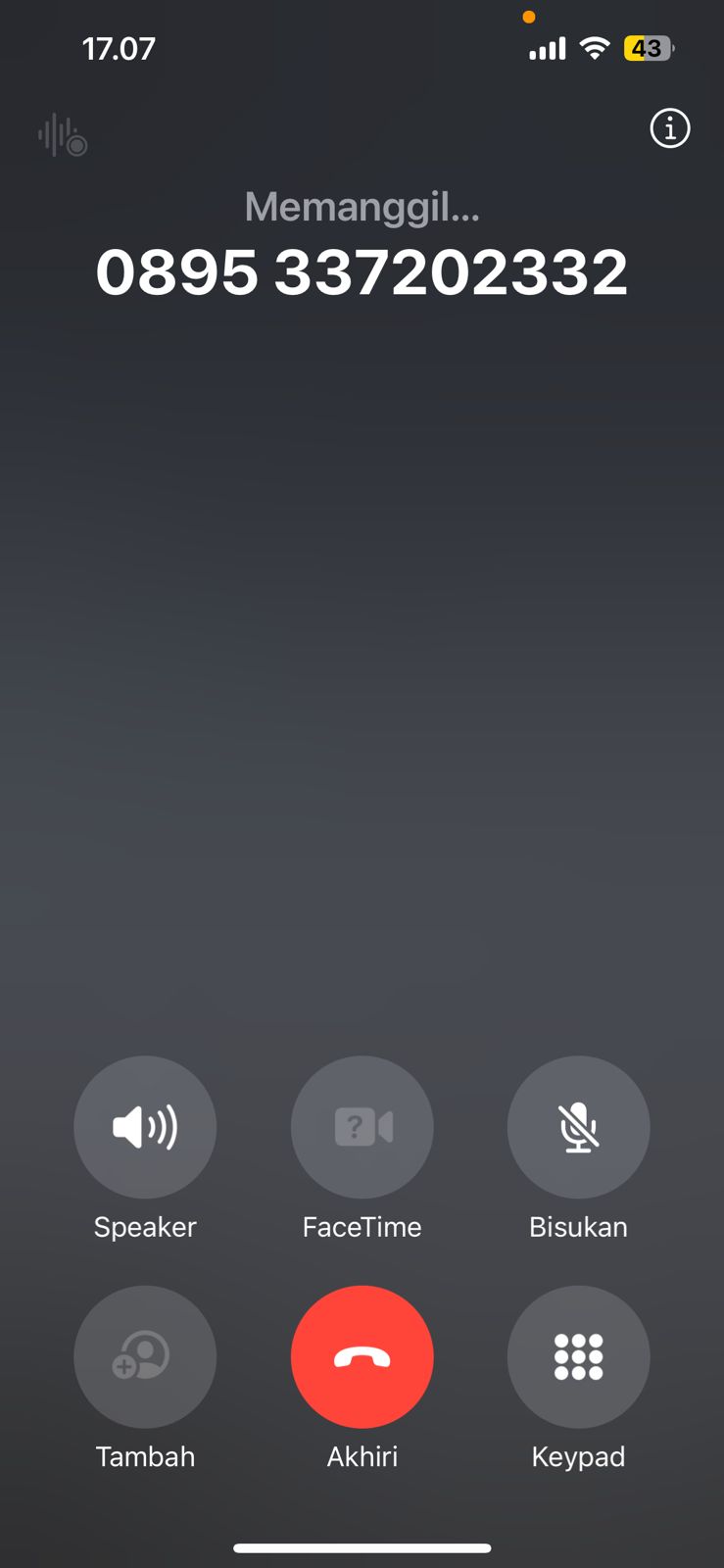Viewport: 724px width, 1568px height.
Task: Open the Keypad
Action: [578, 1356]
